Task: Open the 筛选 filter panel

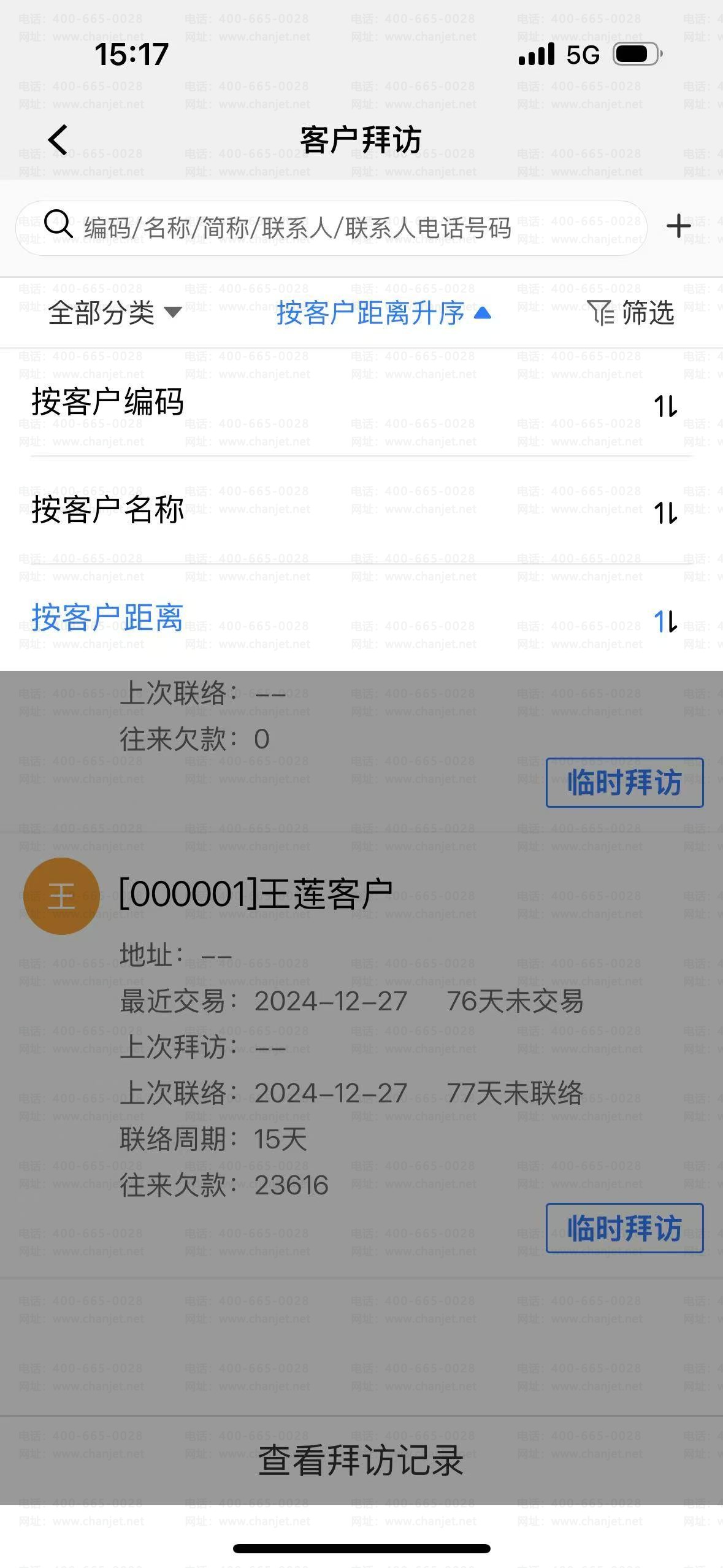Action: pos(632,313)
